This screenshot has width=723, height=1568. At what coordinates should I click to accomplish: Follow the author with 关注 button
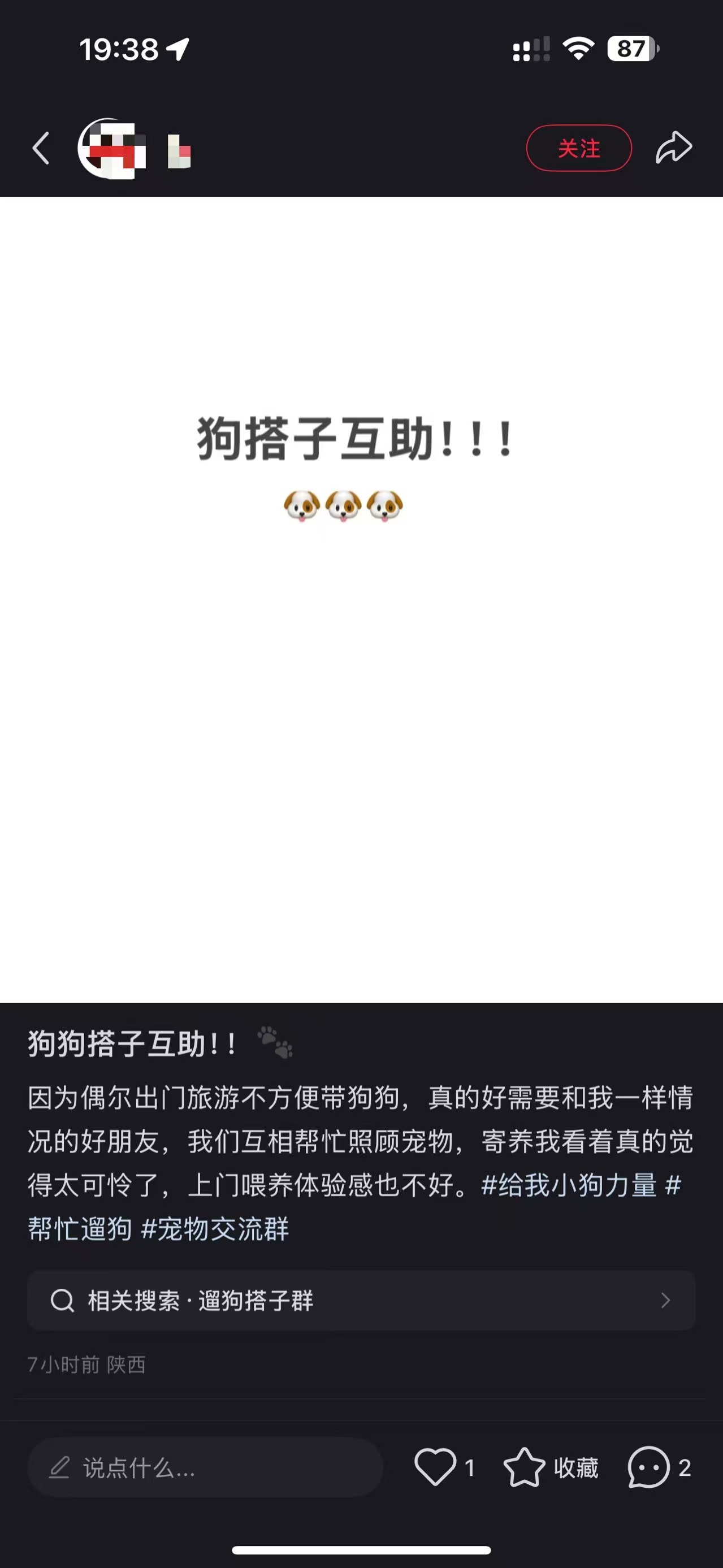[x=578, y=149]
